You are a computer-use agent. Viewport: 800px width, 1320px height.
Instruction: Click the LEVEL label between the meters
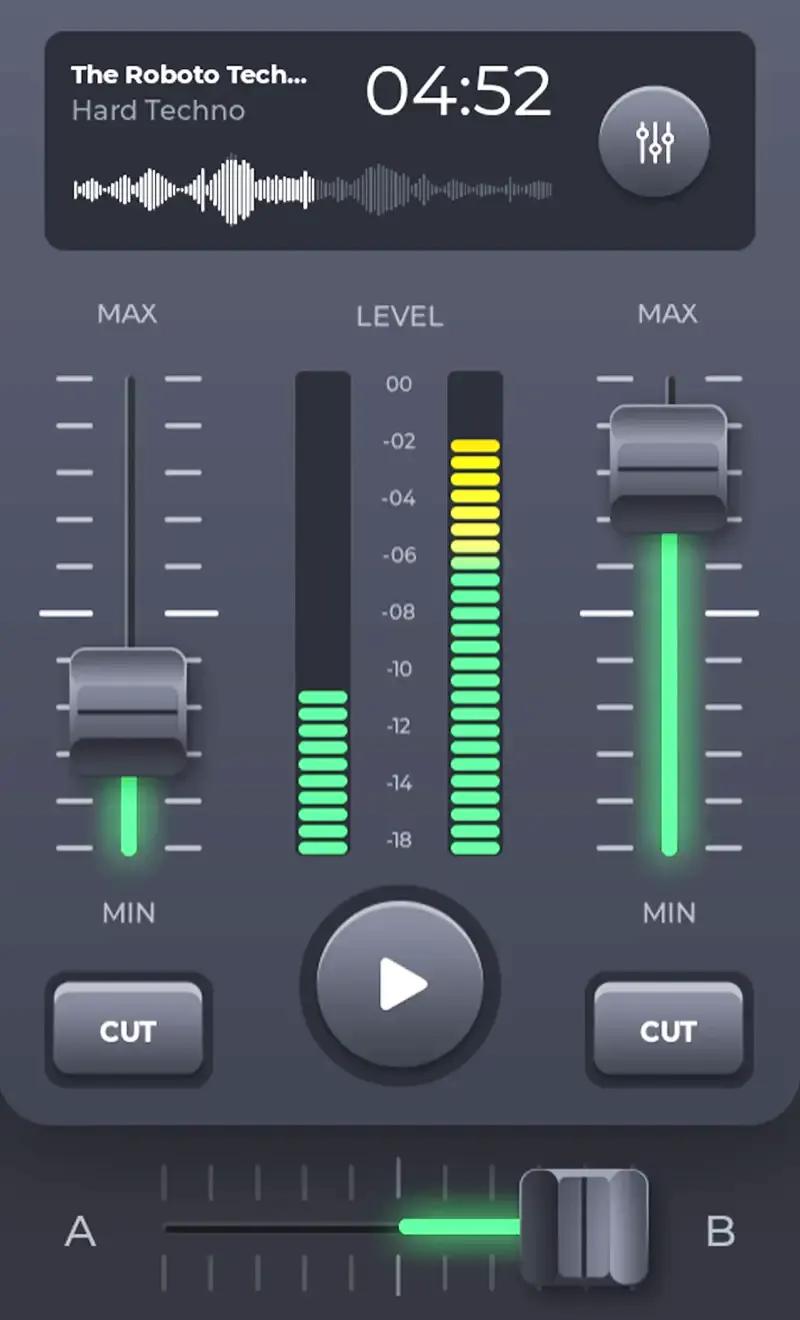pyautogui.click(x=399, y=316)
